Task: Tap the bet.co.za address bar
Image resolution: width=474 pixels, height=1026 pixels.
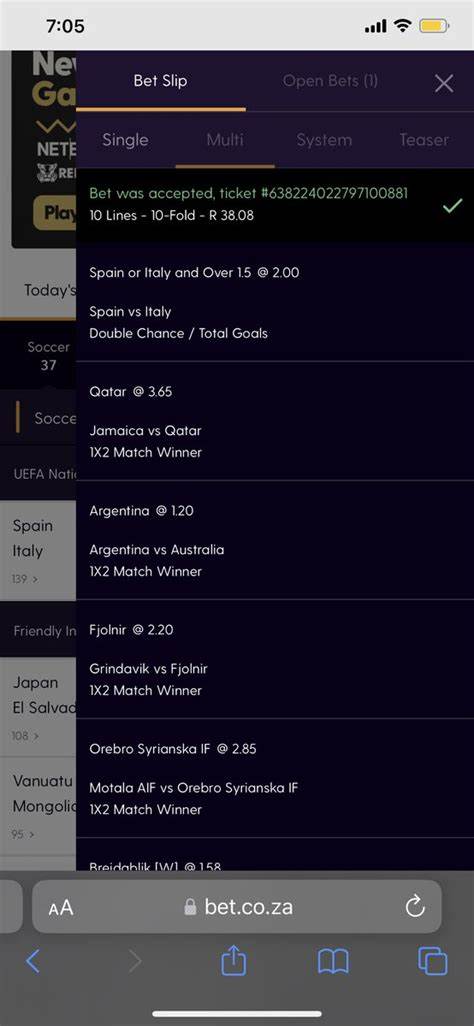Action: click(236, 906)
